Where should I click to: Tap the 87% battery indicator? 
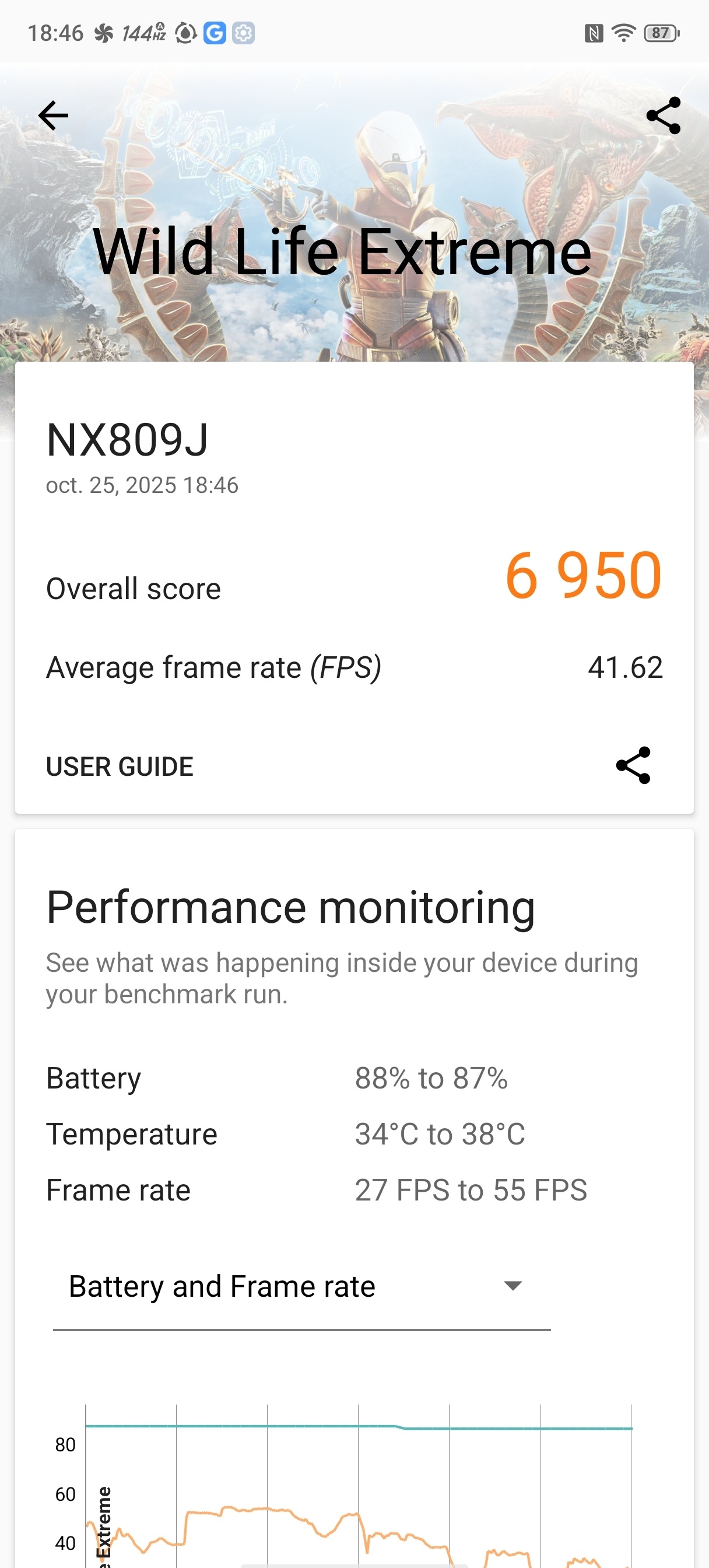point(659,33)
